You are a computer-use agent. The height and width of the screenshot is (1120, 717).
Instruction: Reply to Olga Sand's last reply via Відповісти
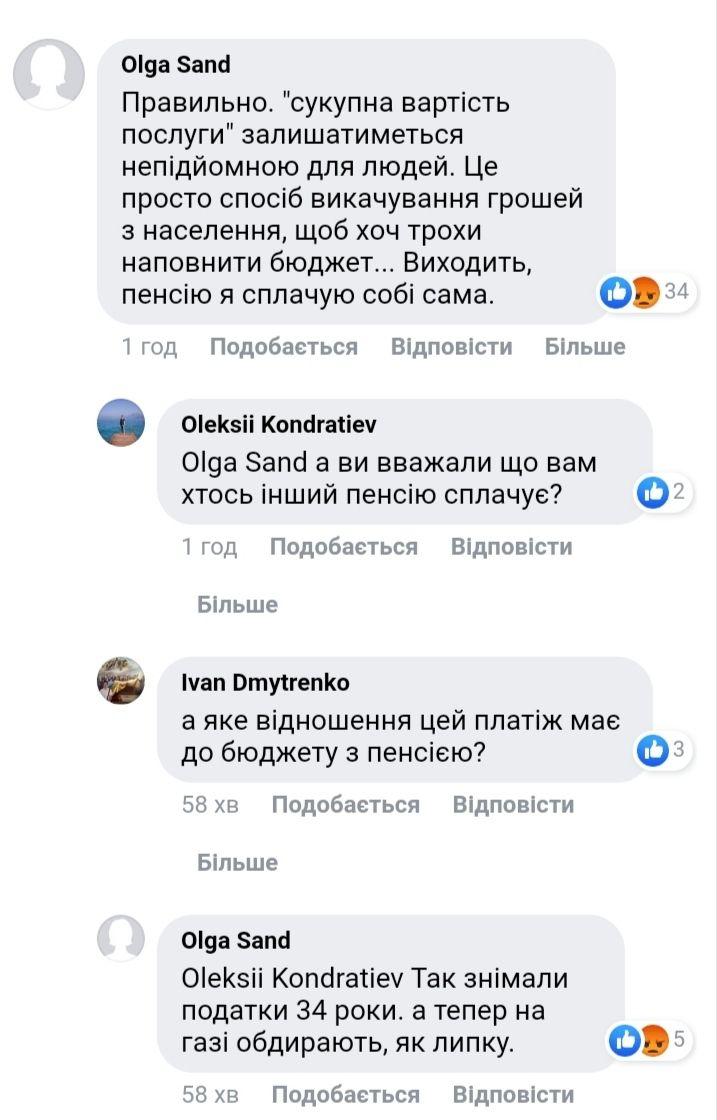(513, 1095)
